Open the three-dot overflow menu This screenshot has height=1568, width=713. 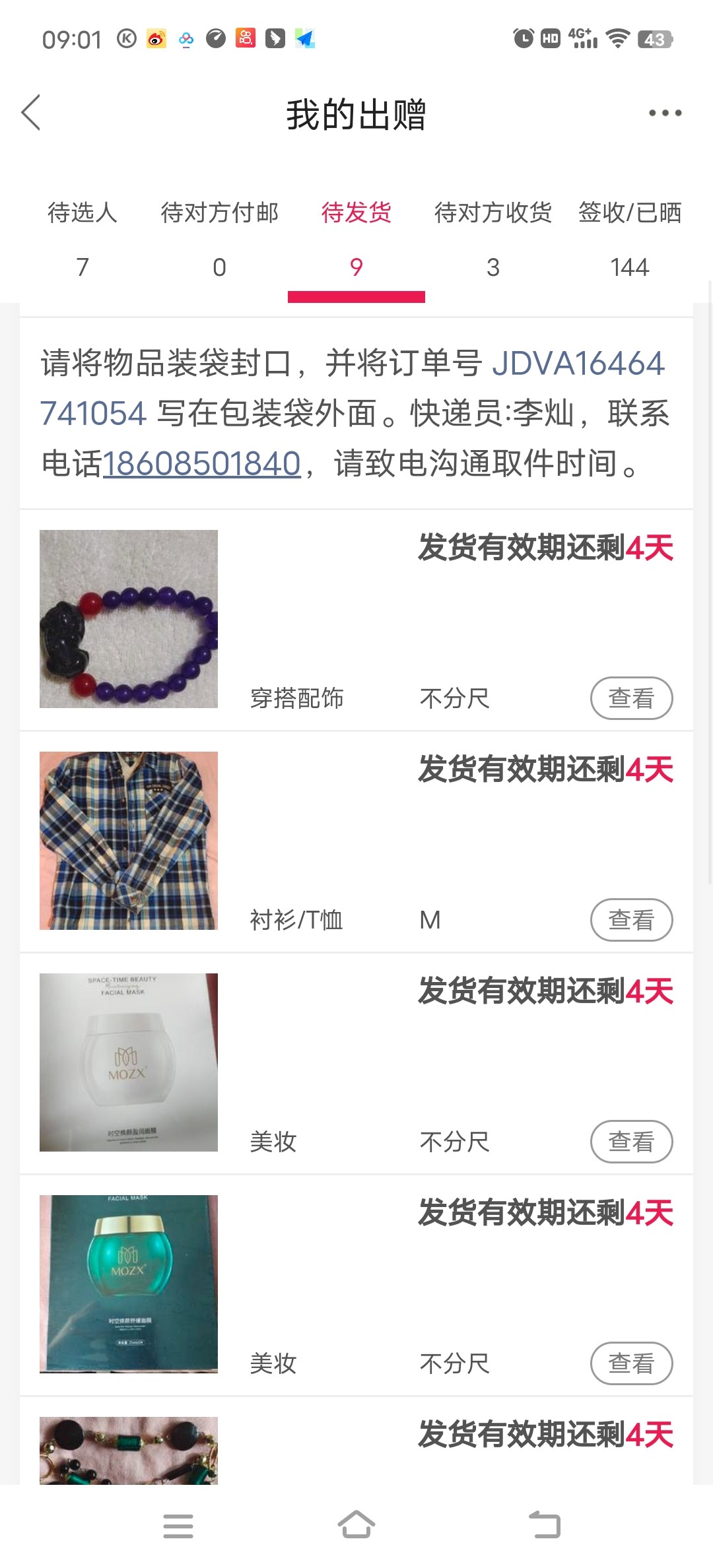pyautogui.click(x=665, y=113)
